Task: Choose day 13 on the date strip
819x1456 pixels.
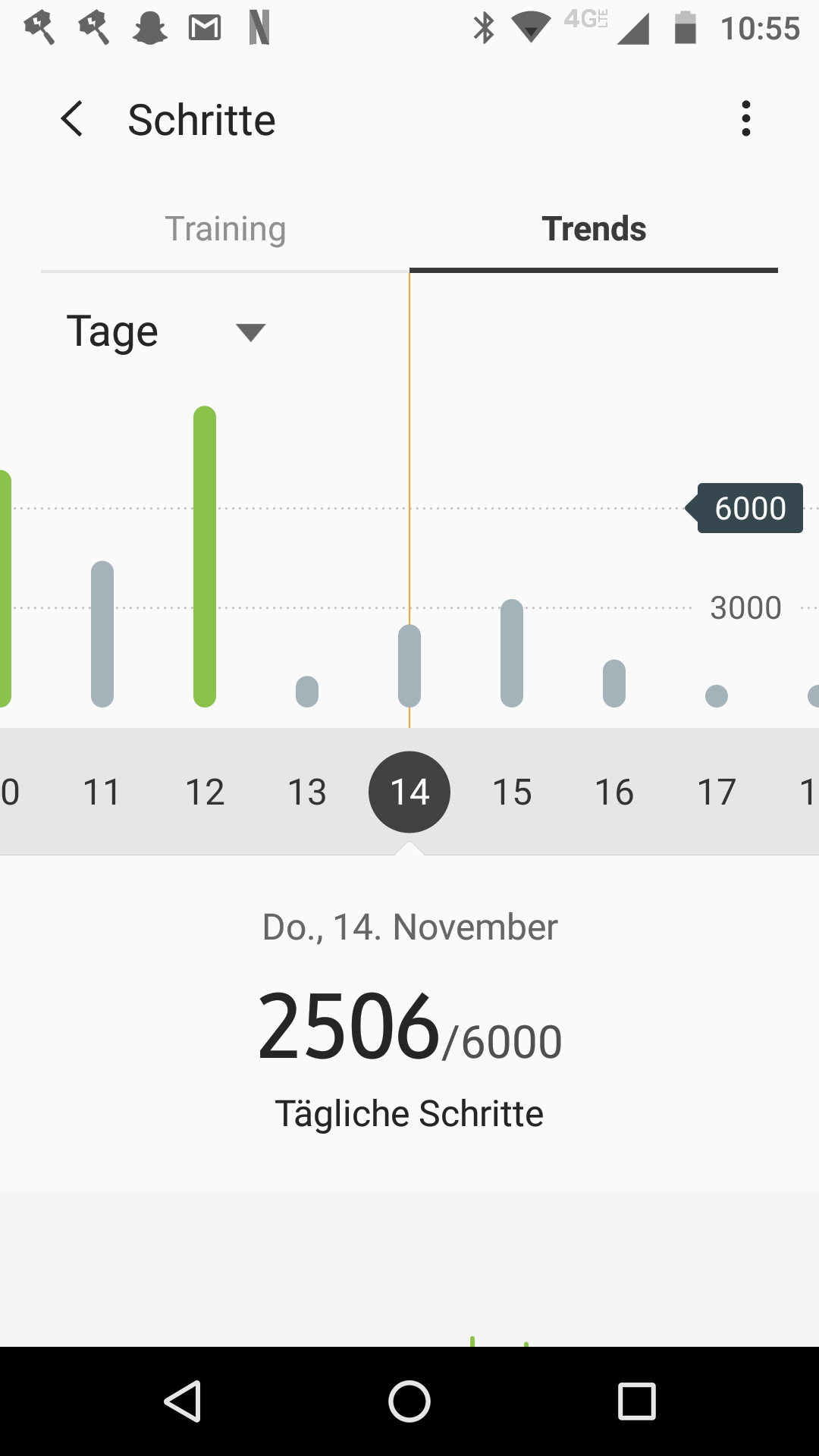Action: pos(307,792)
